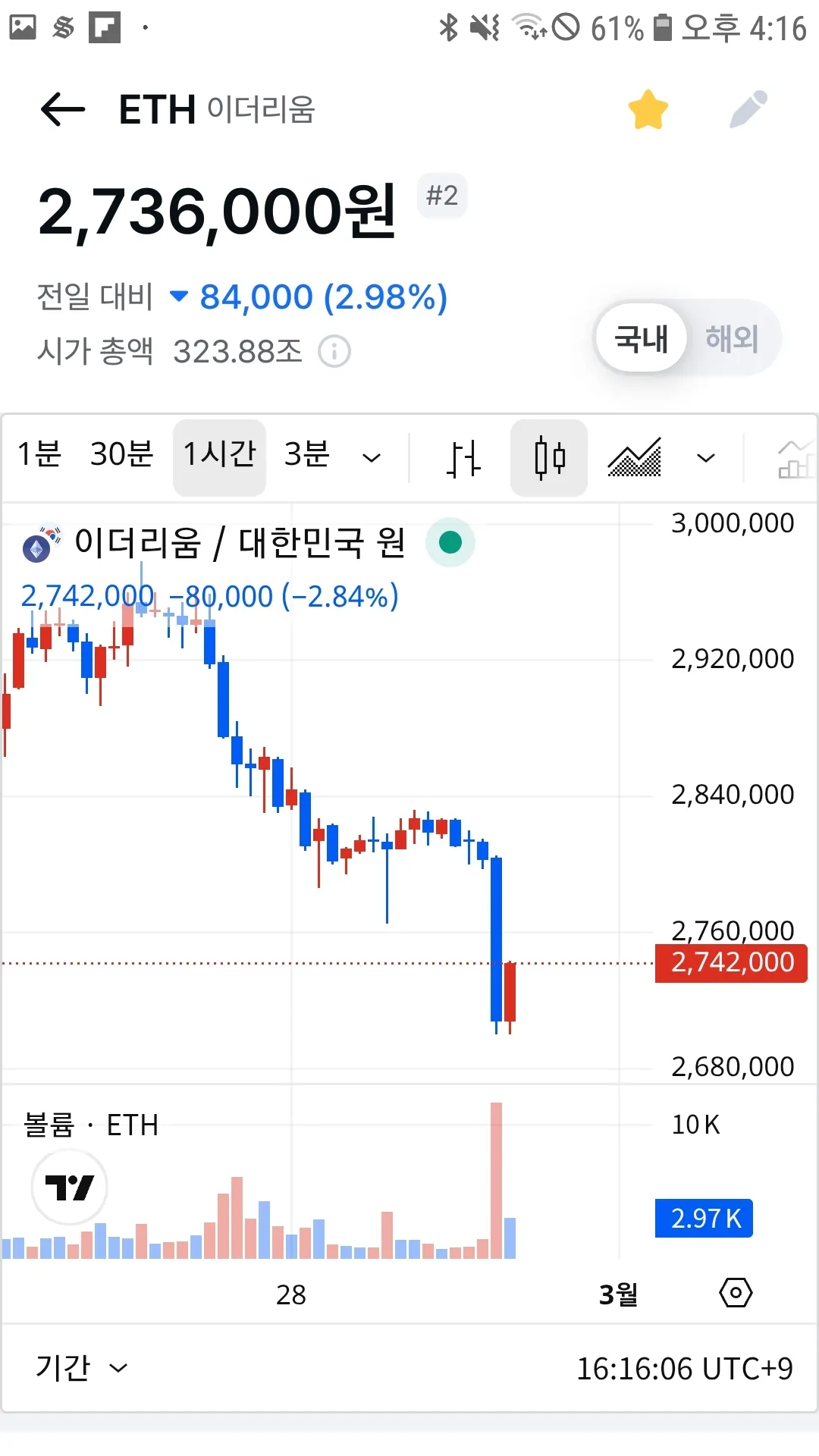Remove ETH from favorites star

(648, 110)
